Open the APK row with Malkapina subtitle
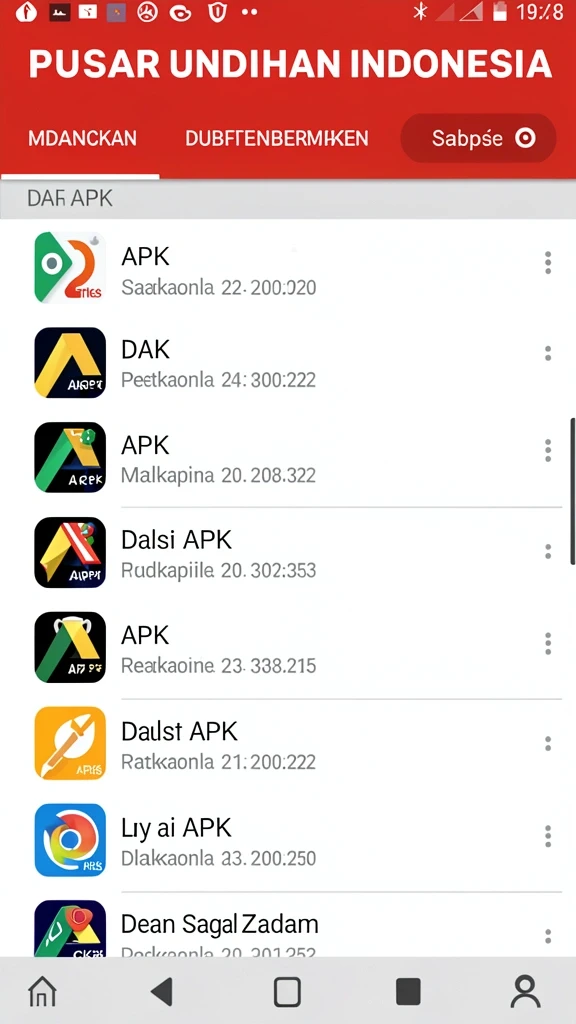This screenshot has height=1024, width=576. tap(288, 458)
